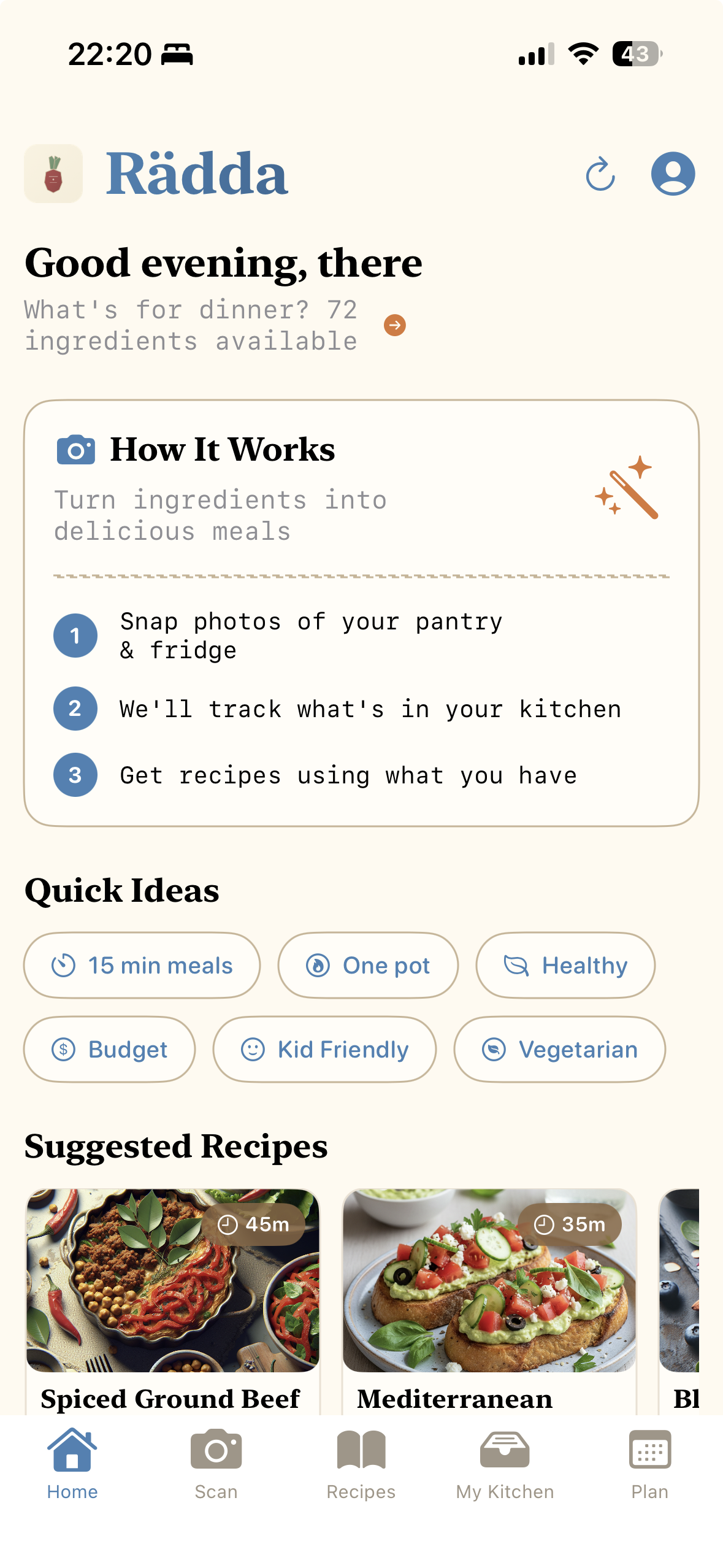
Task: Choose the One pot quick idea
Action: [368, 966]
